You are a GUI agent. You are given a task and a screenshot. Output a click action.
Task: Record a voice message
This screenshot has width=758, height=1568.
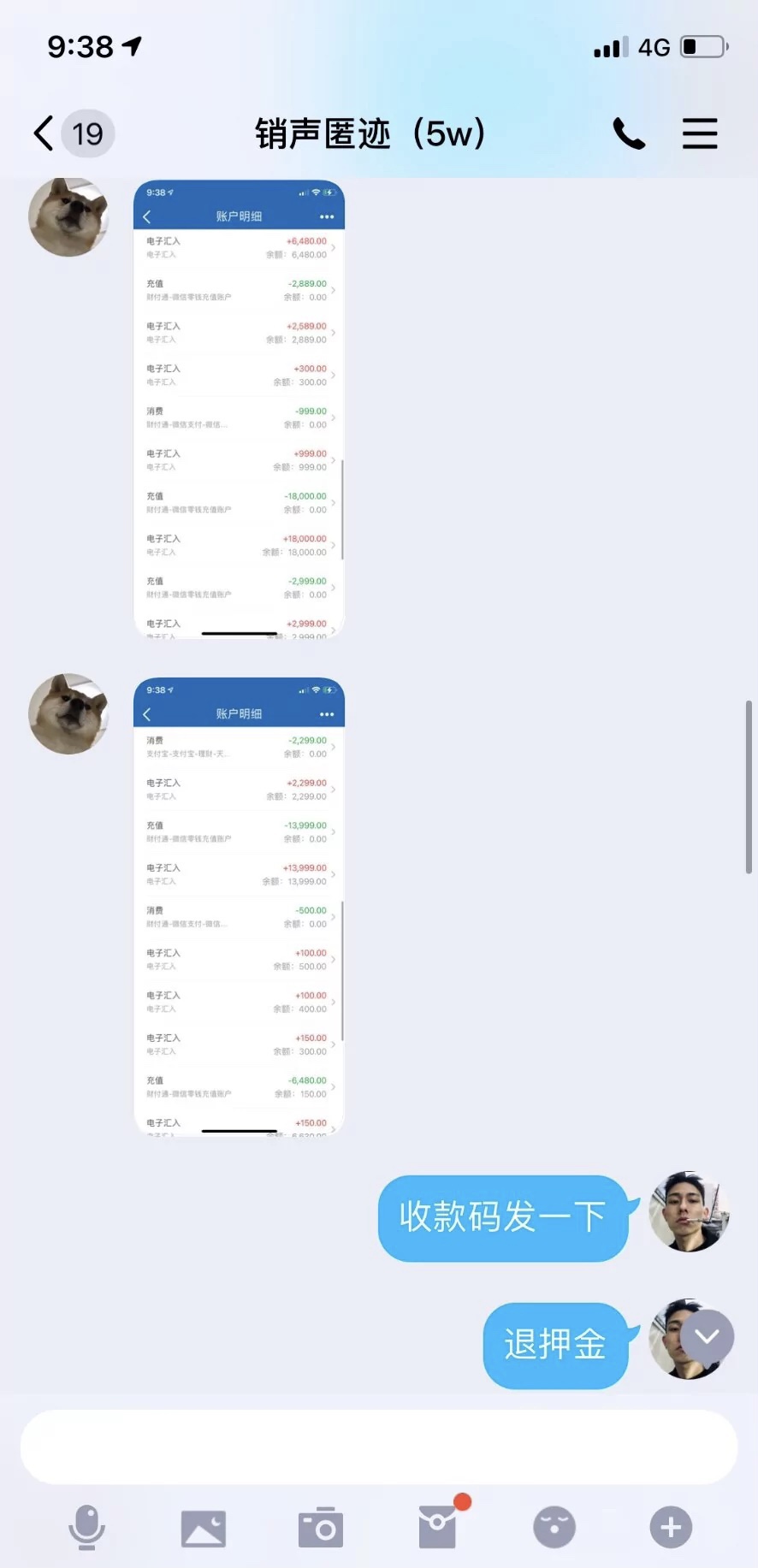coord(86,1528)
